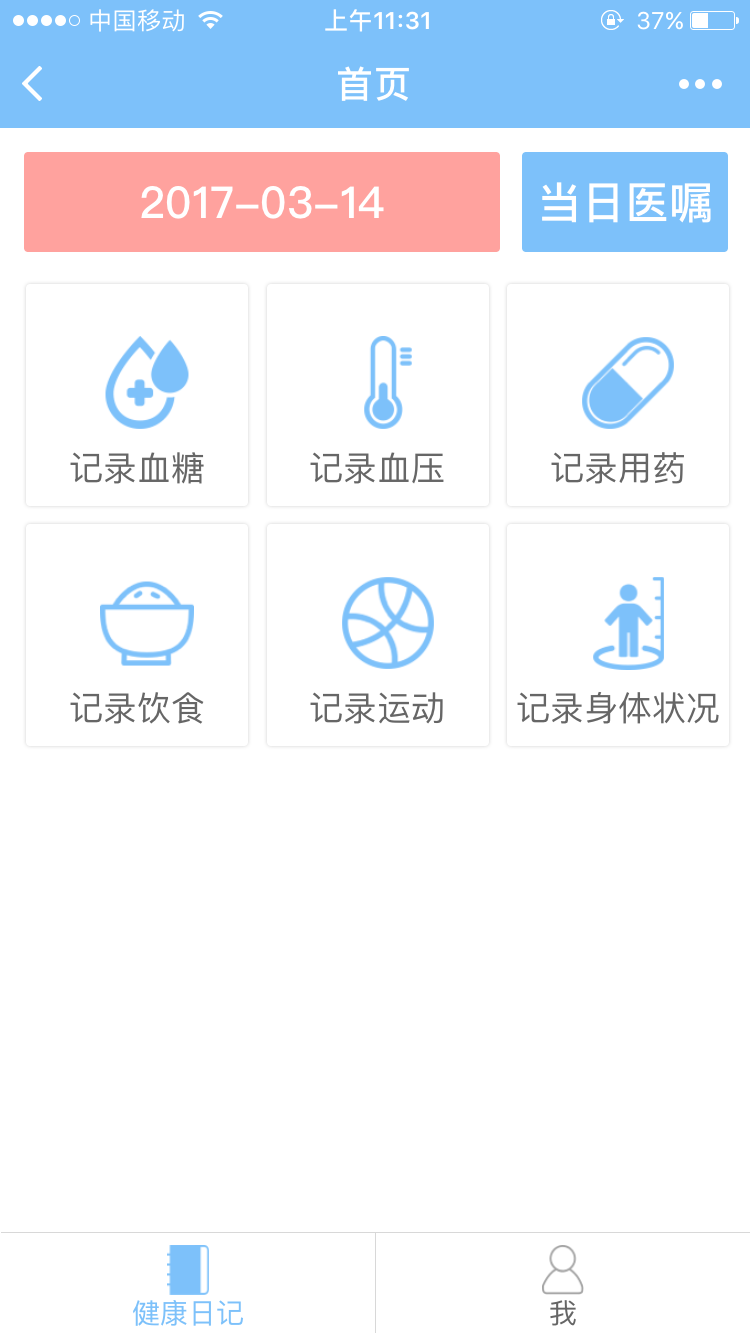Open 记录用药 to log medication

[x=618, y=395]
